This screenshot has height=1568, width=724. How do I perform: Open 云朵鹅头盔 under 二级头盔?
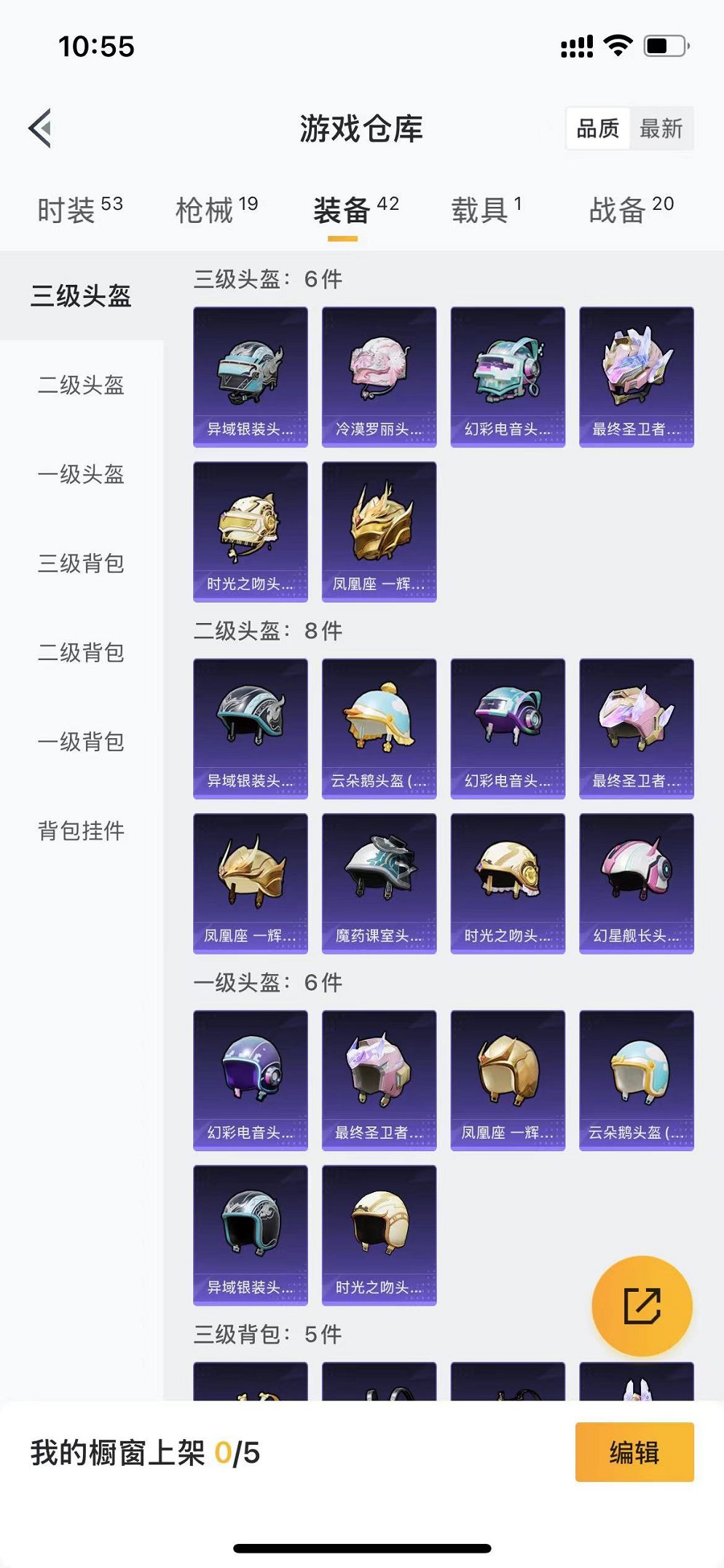tap(379, 729)
